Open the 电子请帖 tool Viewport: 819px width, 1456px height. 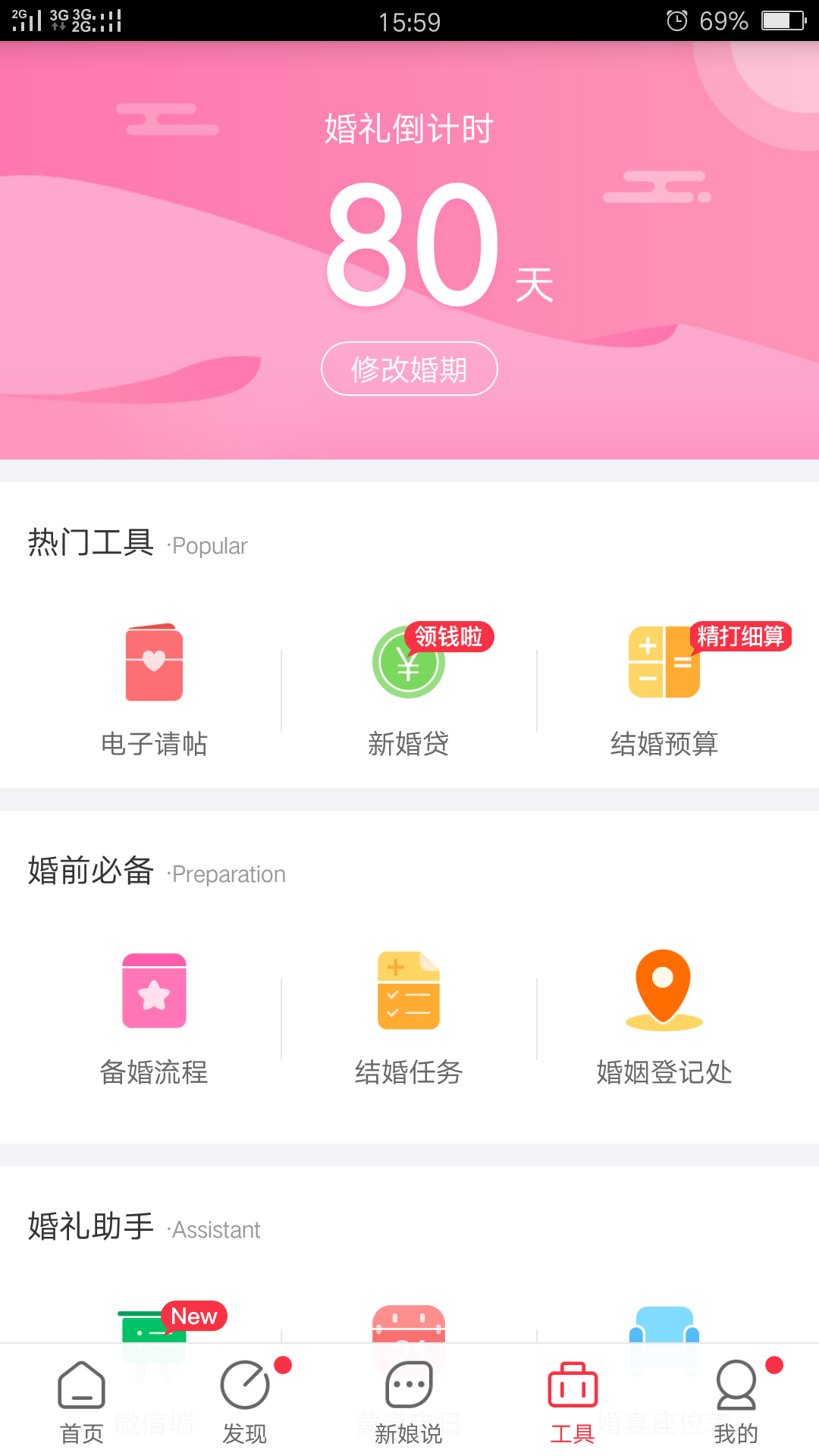pos(154,690)
